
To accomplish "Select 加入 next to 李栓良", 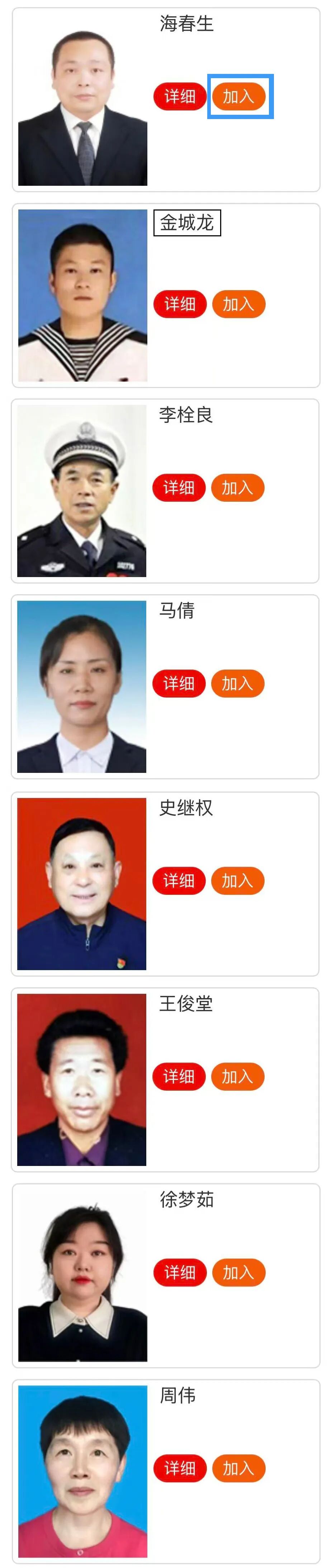I will 237,487.
